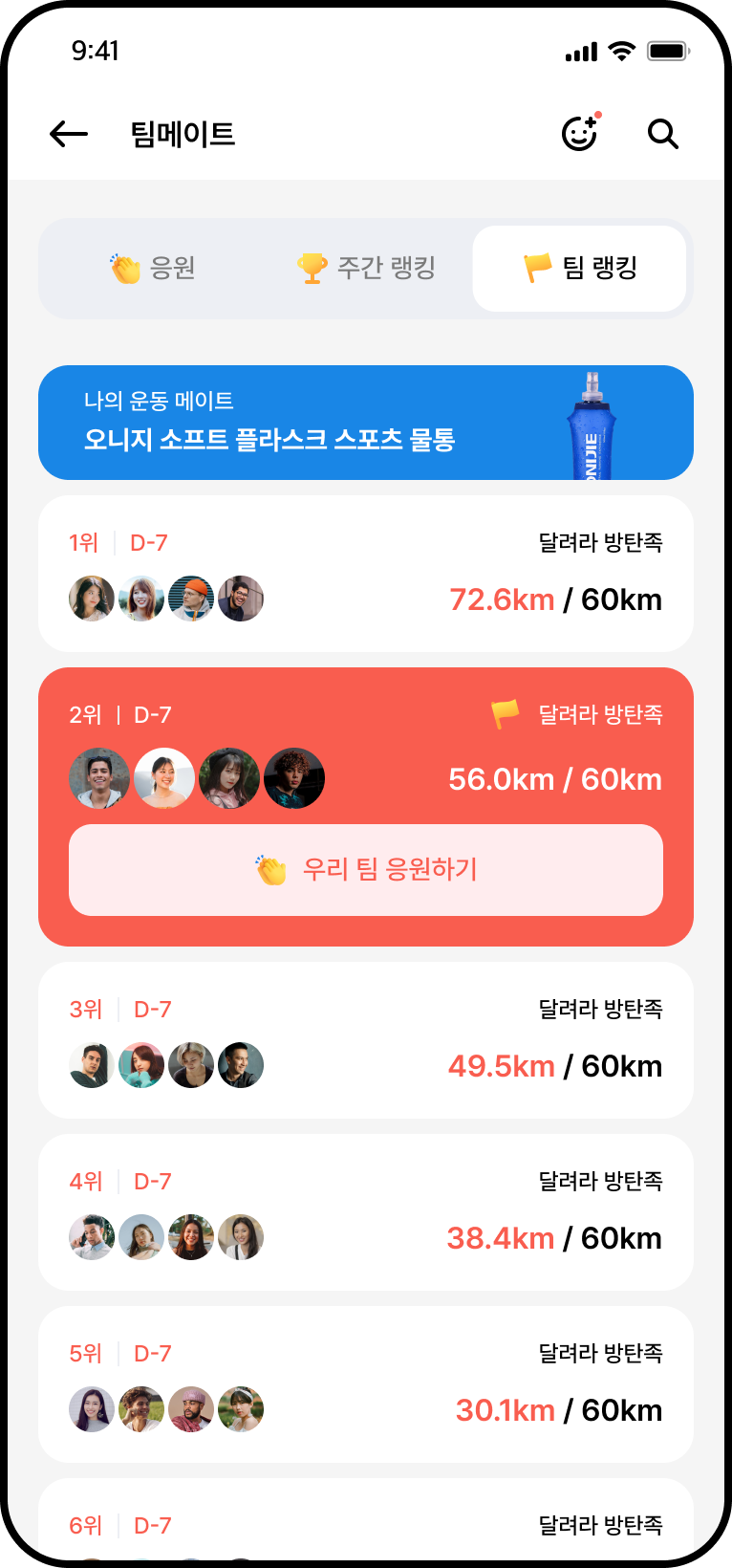Open the 3위 team card with 49.5km
This screenshot has height=1568, width=732.
click(365, 1039)
